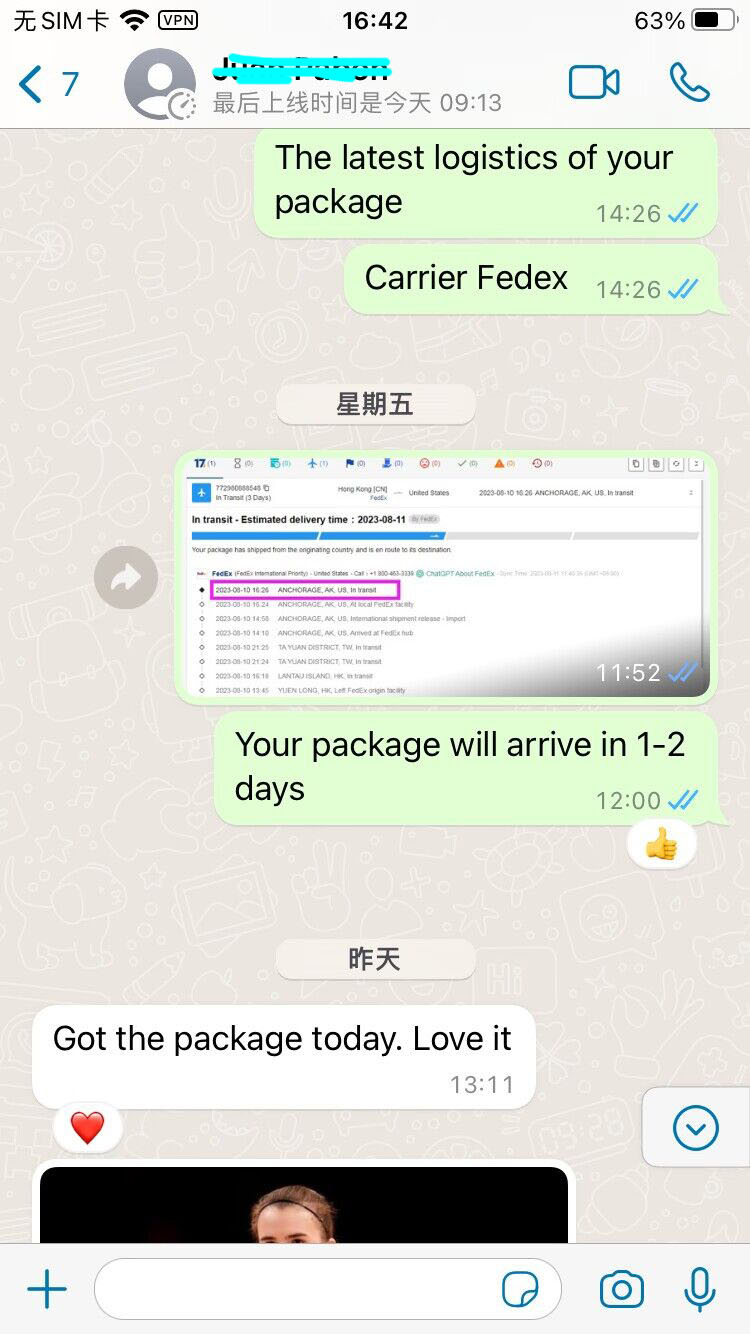Tap the thumbs-up reaction on the message
Screen dimensions: 750x1334
coord(661,847)
